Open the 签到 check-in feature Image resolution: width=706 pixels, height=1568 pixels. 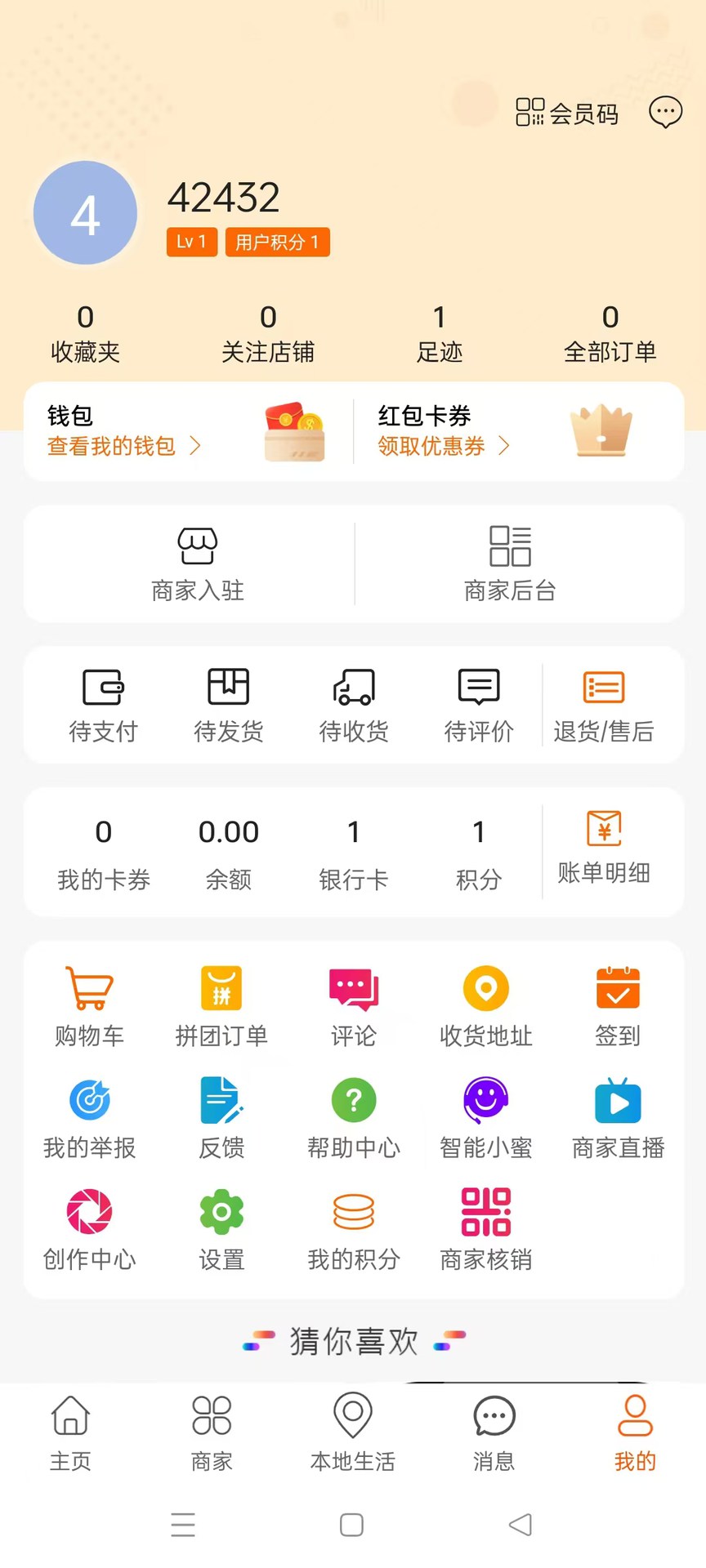click(x=618, y=1004)
